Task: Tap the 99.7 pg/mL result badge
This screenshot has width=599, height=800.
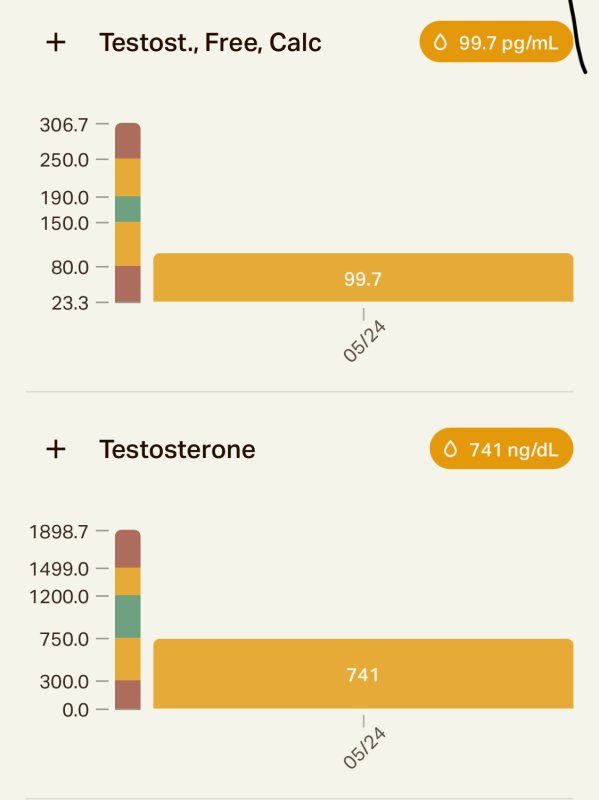Action: [496, 42]
